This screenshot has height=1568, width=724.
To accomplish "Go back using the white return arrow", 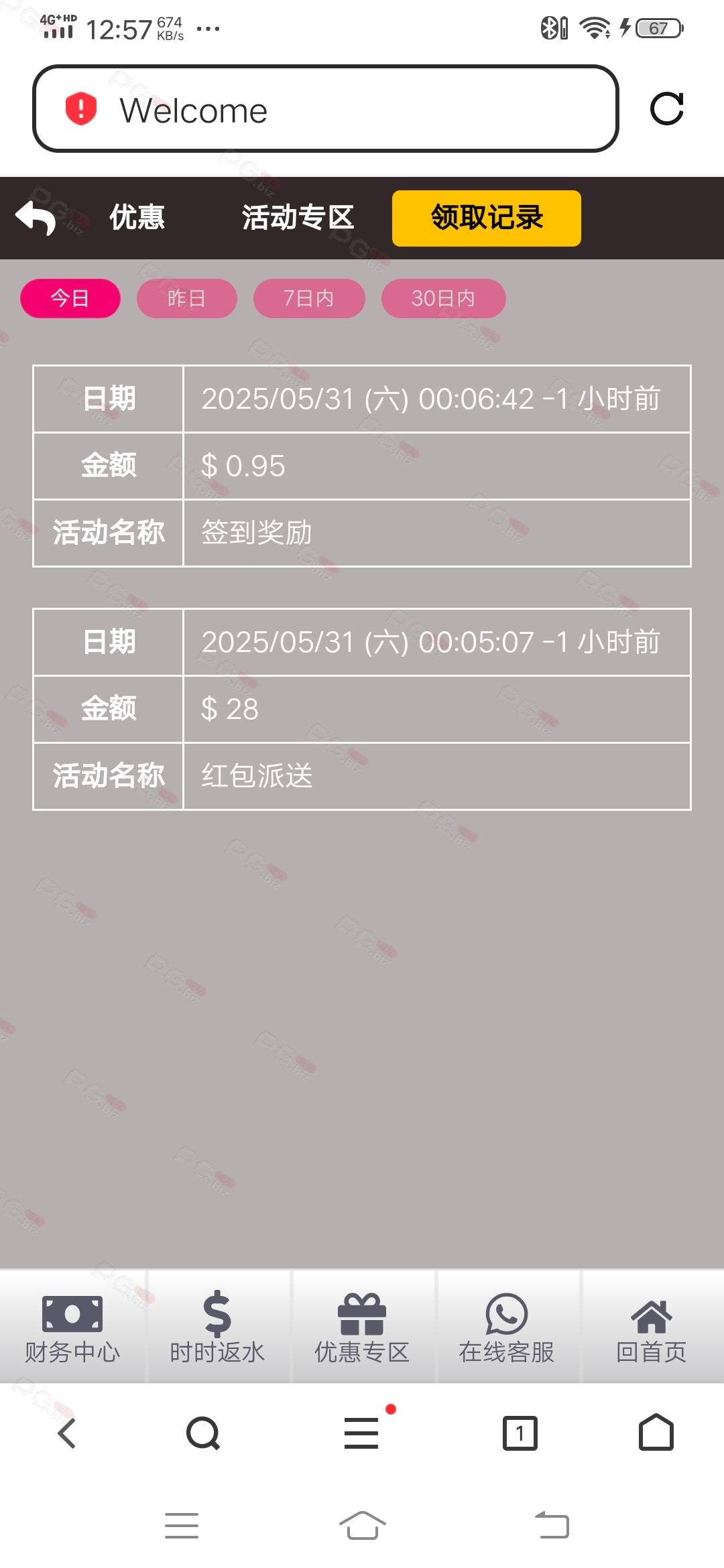I will tap(36, 218).
